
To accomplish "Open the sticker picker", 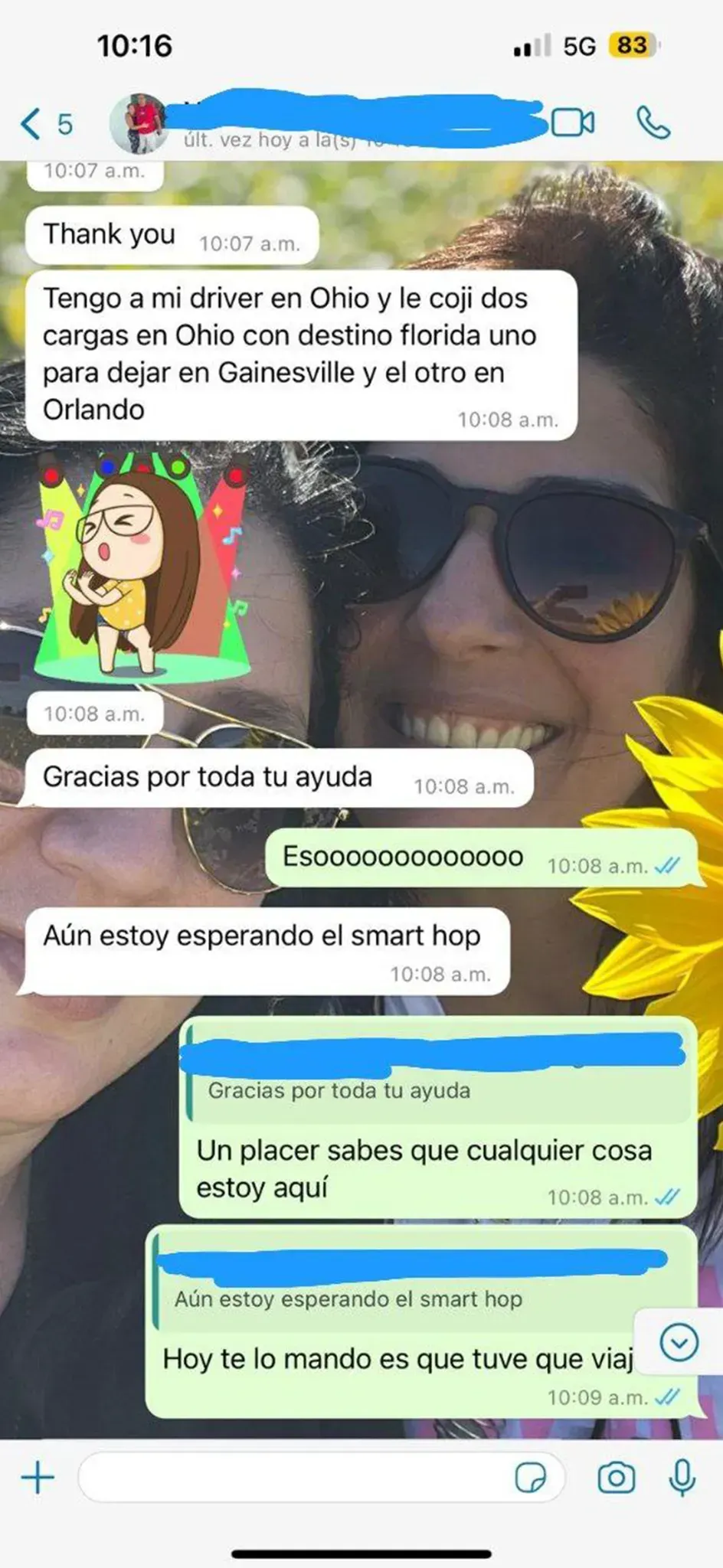I will click(531, 1478).
